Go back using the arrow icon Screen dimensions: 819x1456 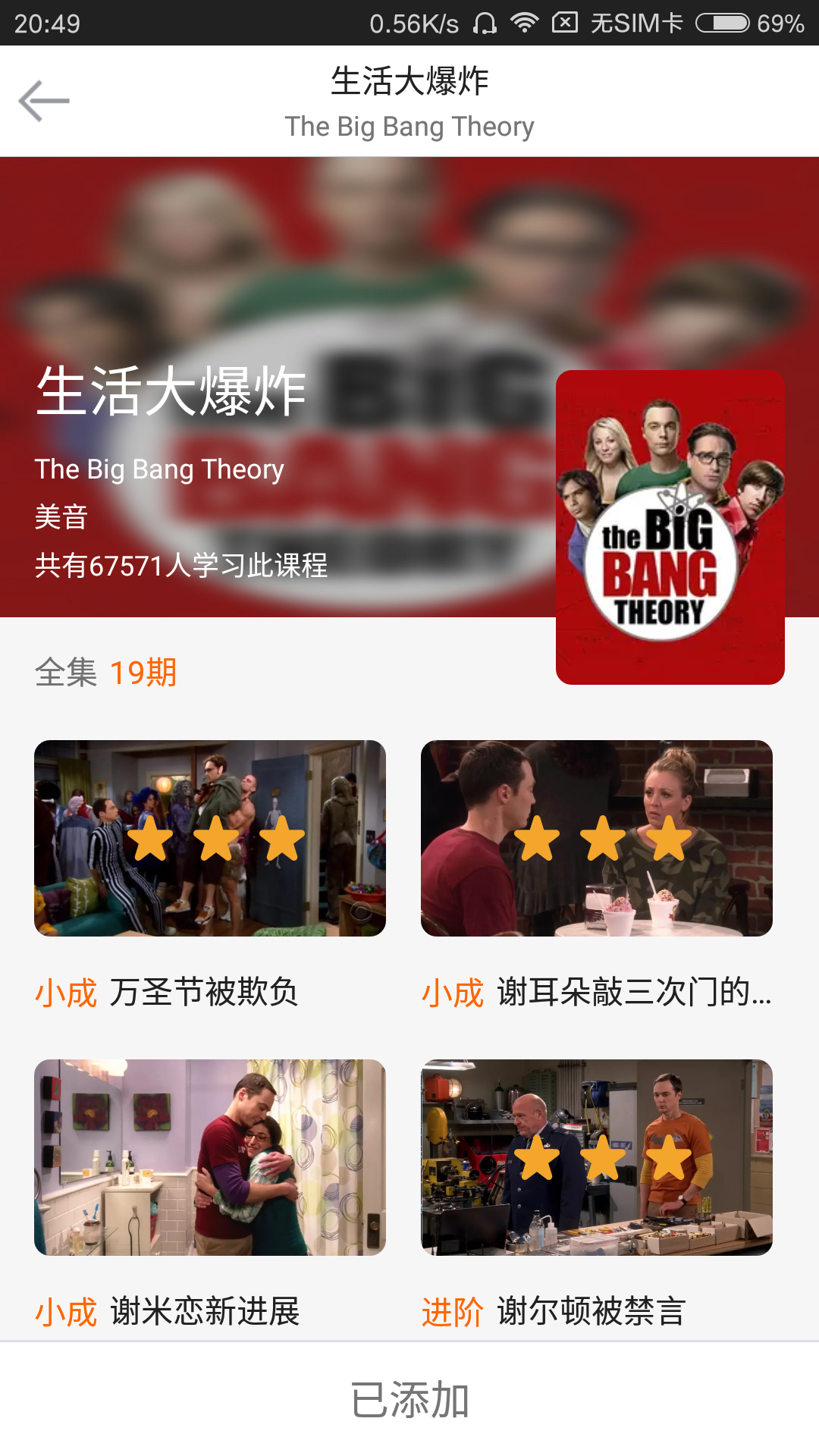pos(44,101)
